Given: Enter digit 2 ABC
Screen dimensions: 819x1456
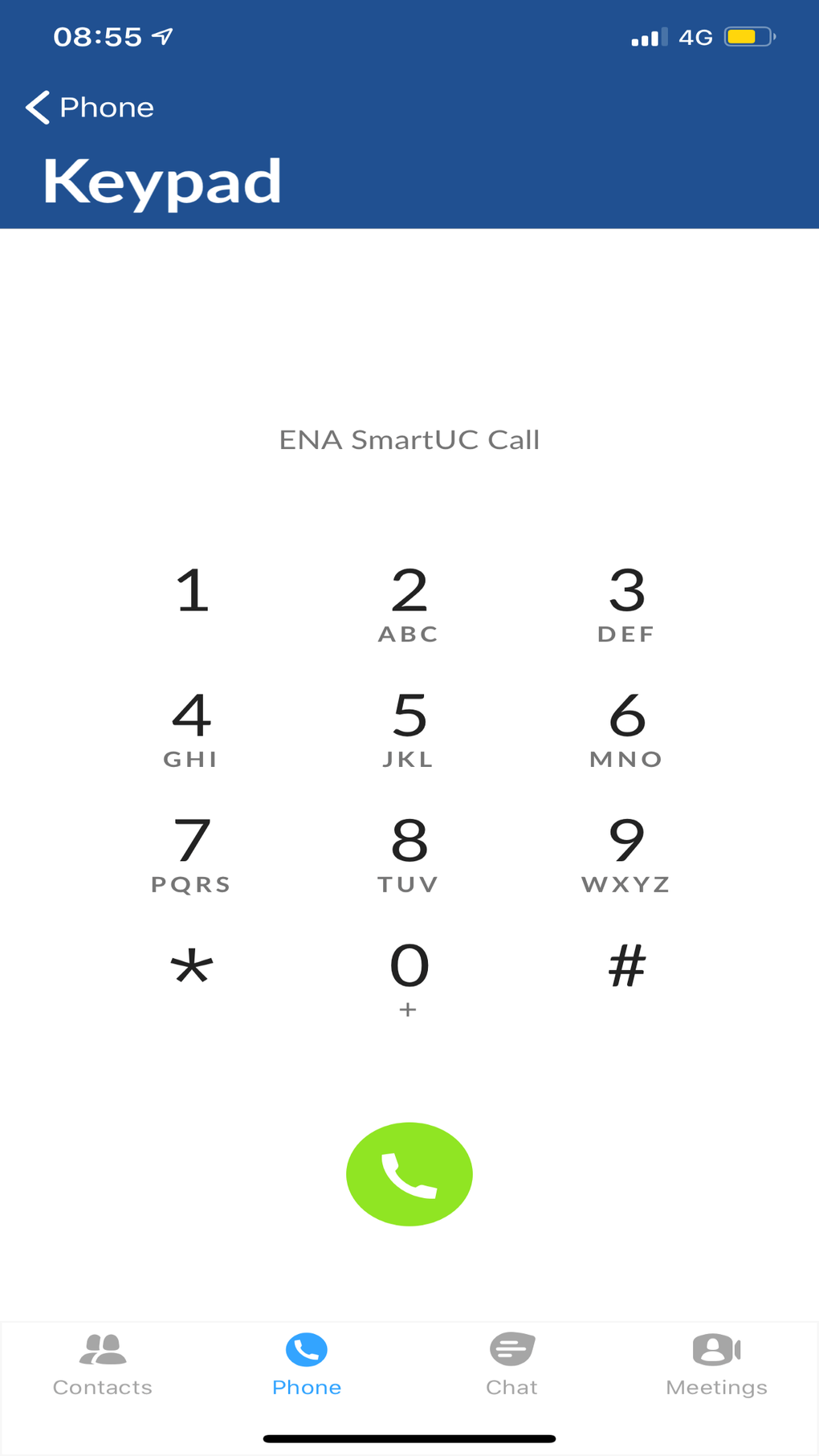Looking at the screenshot, I should (409, 604).
